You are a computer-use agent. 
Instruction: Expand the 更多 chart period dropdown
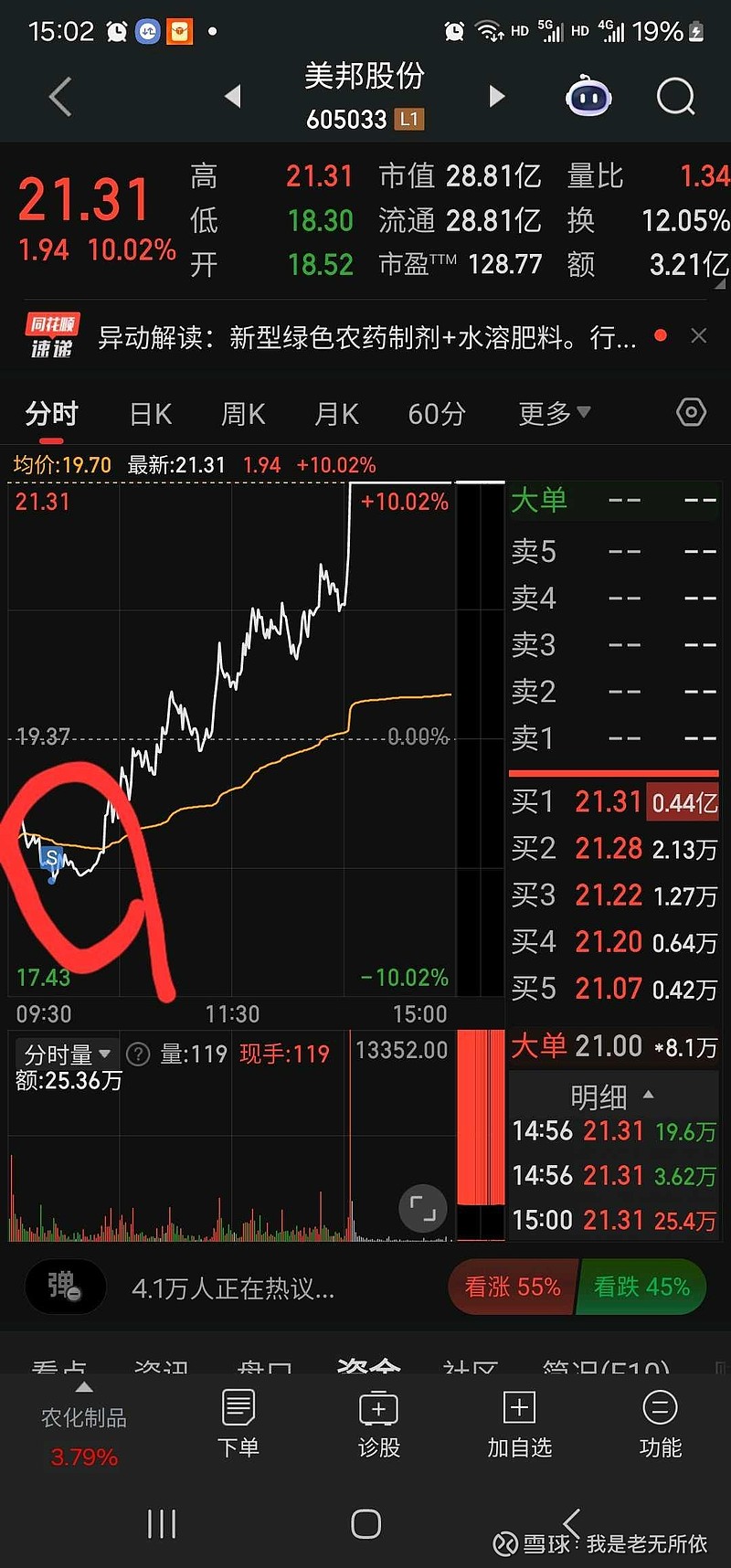click(x=554, y=414)
